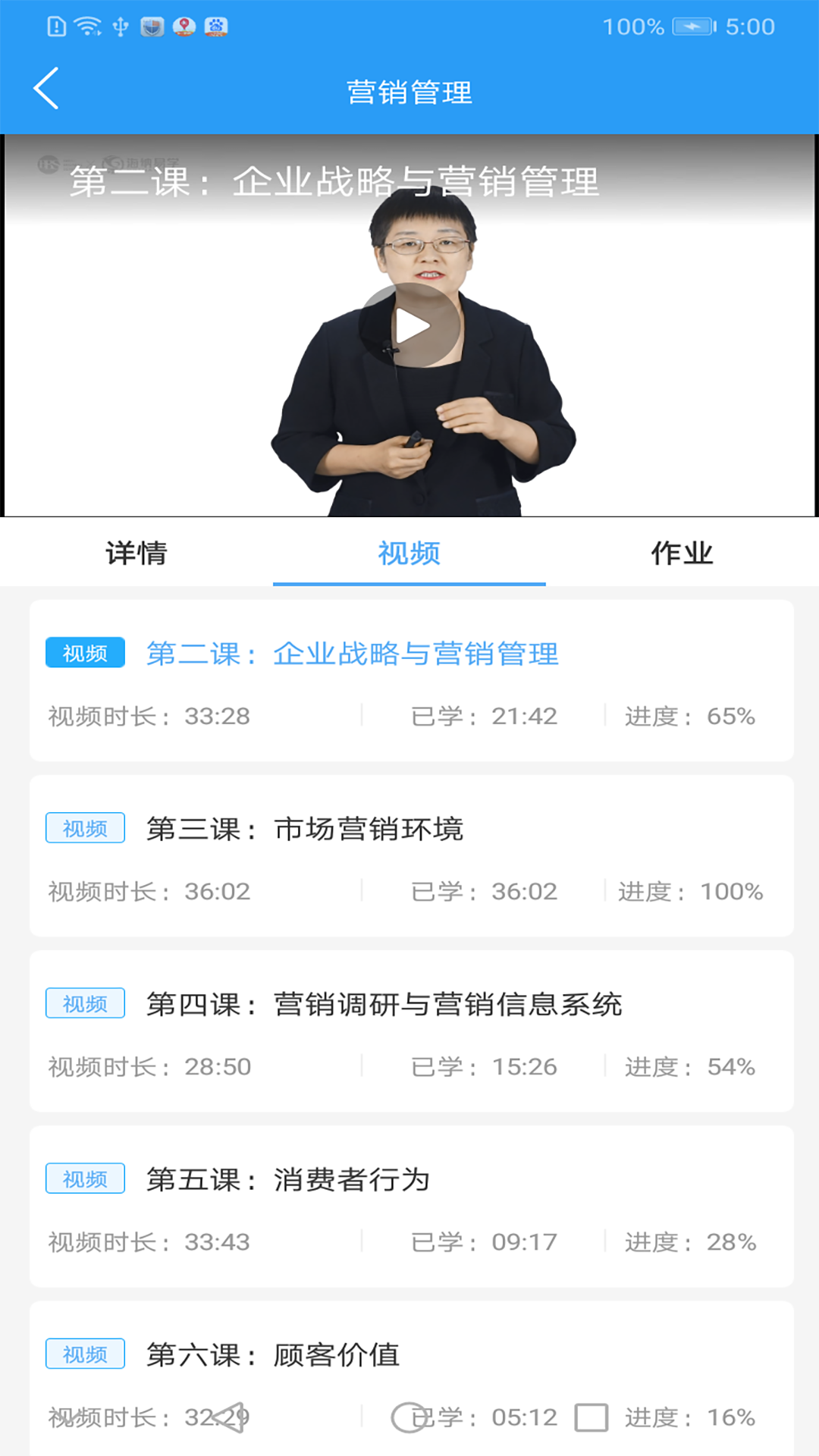Image resolution: width=819 pixels, height=1456 pixels.
Task: Open the 作业 tab
Action: (682, 553)
